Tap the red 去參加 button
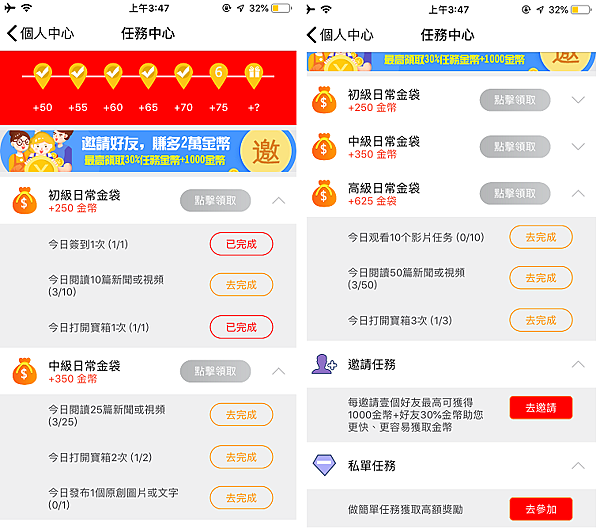 541,509
